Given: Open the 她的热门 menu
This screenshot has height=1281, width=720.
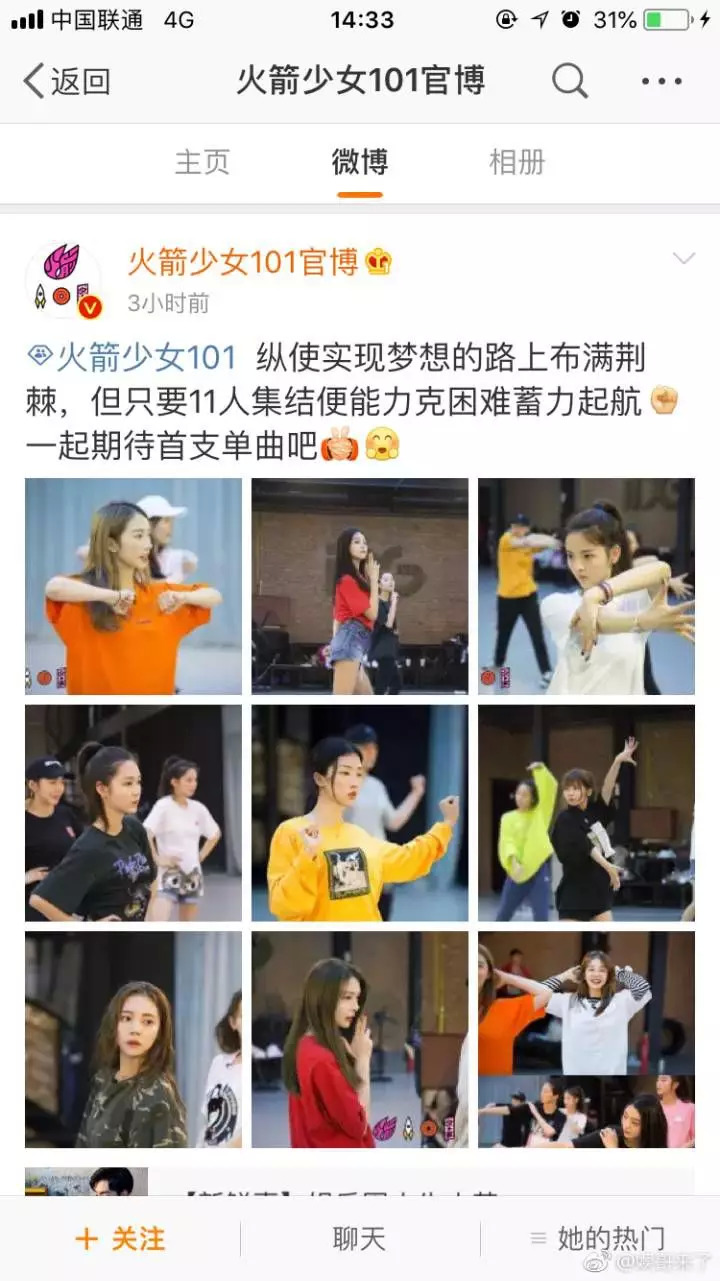Looking at the screenshot, I should point(600,1239).
